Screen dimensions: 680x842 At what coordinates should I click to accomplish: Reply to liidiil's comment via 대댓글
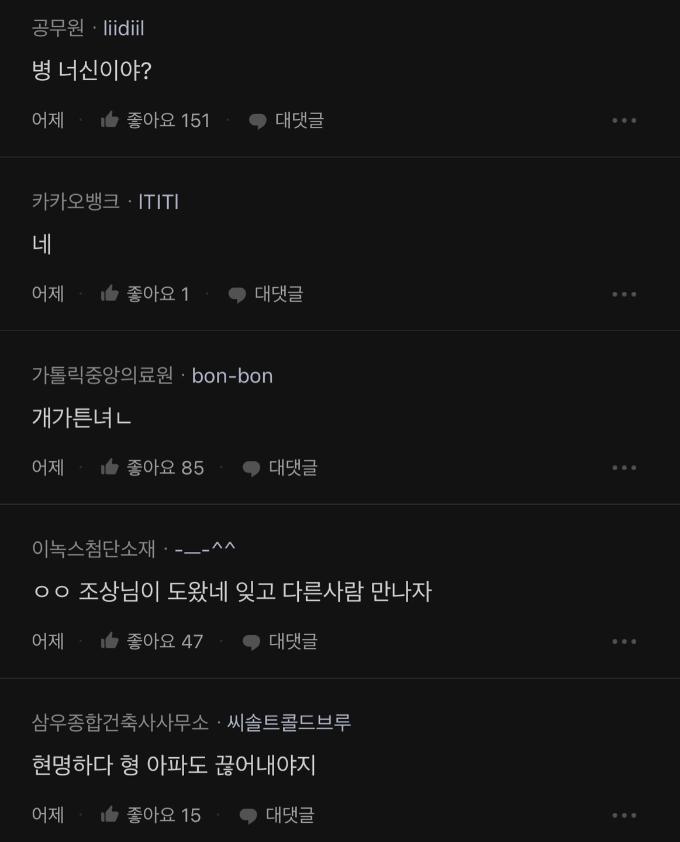(286, 120)
